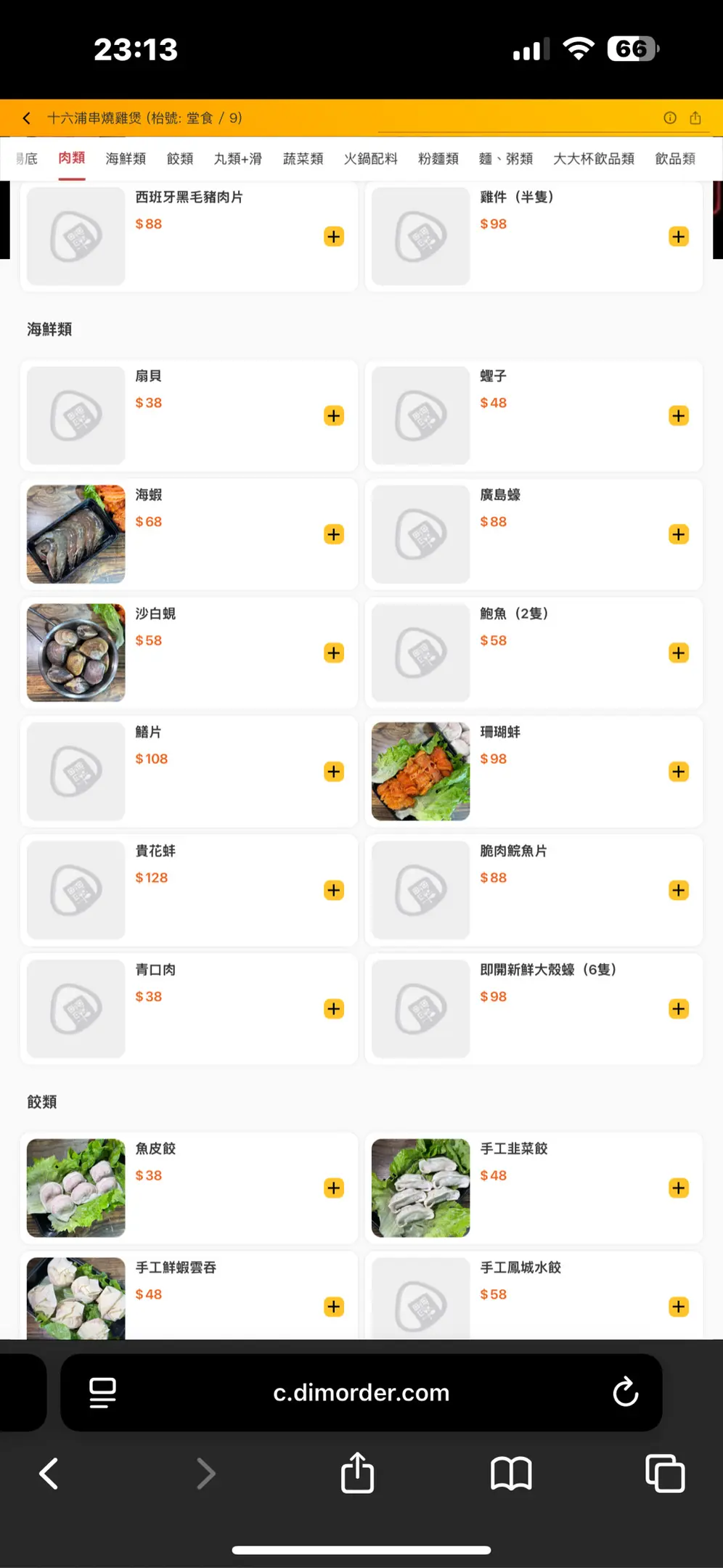Open the restaurant info icon
Viewport: 723px width, 1568px height.
tap(670, 118)
